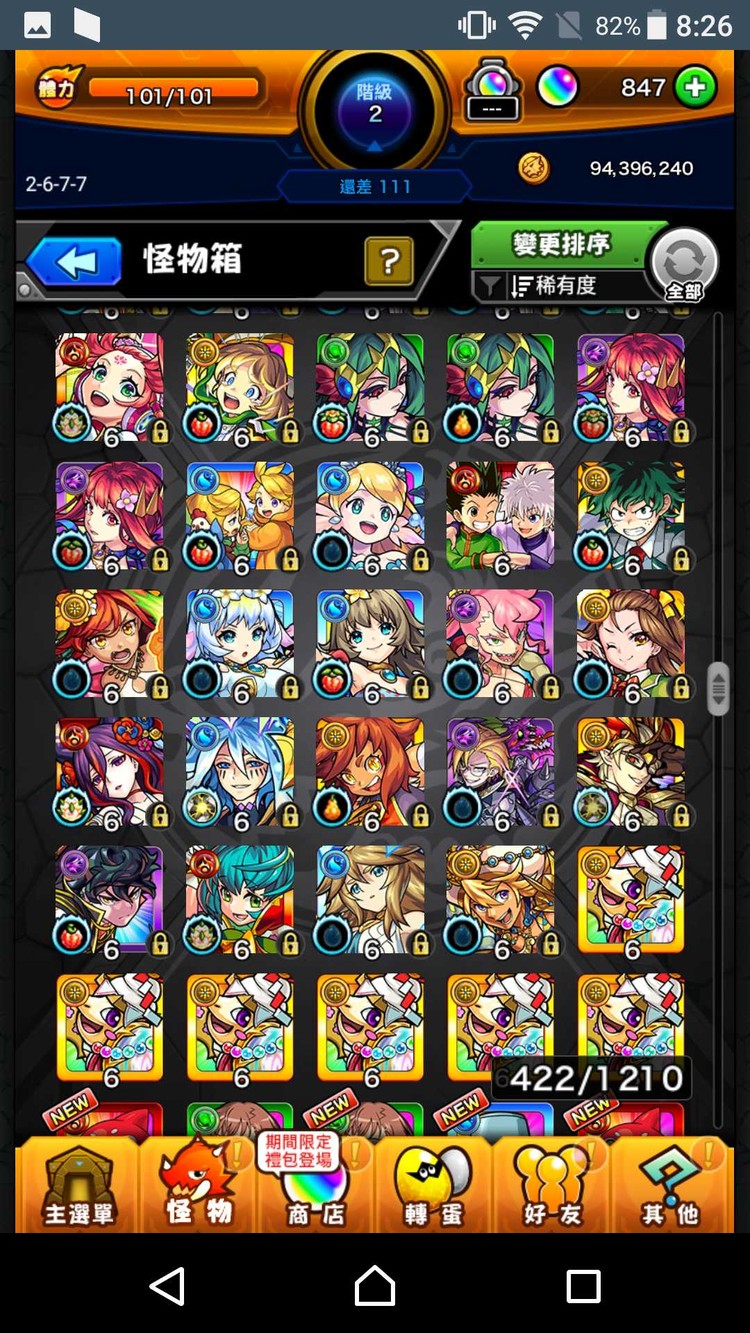Tap the system back triangle
750x1333 pixels.
167,1285
